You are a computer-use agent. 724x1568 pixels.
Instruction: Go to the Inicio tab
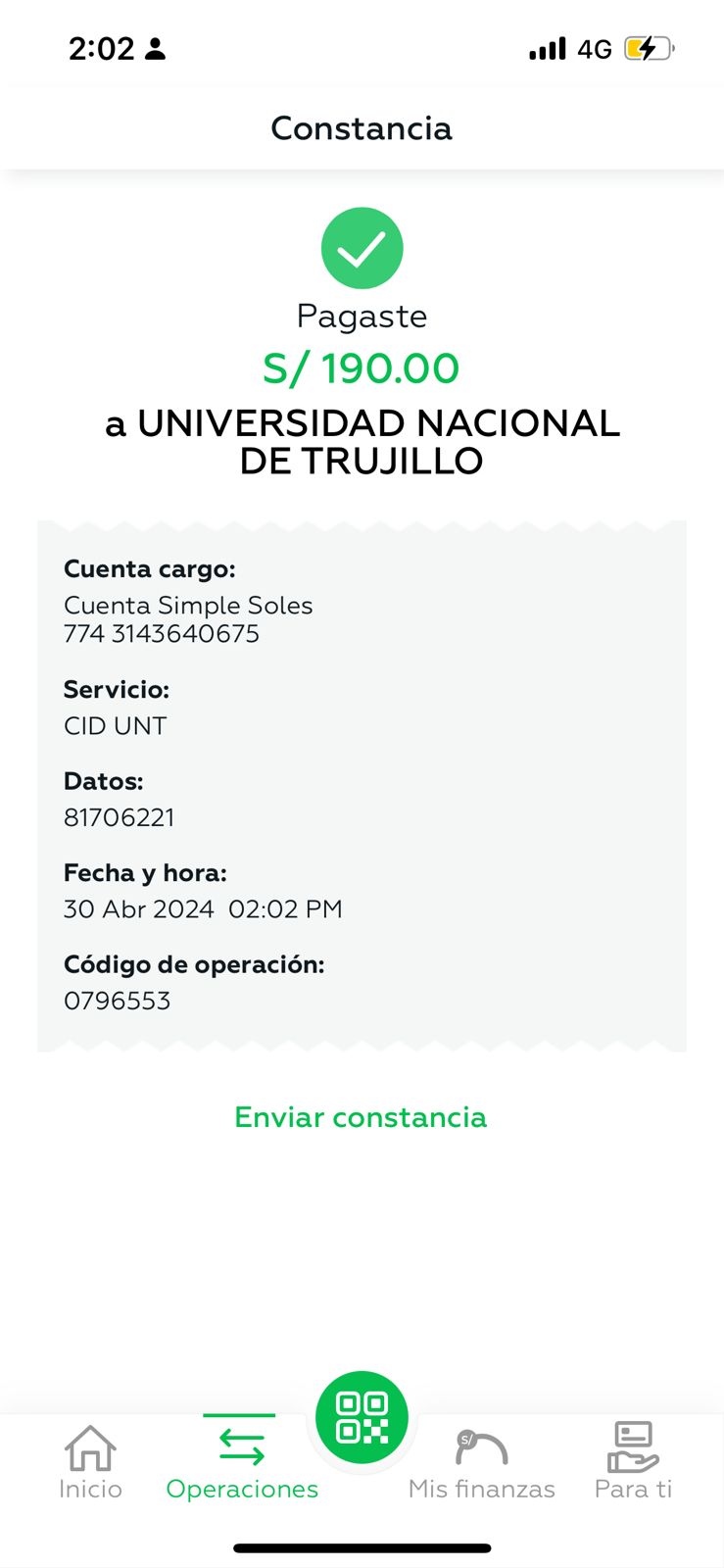coord(90,1462)
